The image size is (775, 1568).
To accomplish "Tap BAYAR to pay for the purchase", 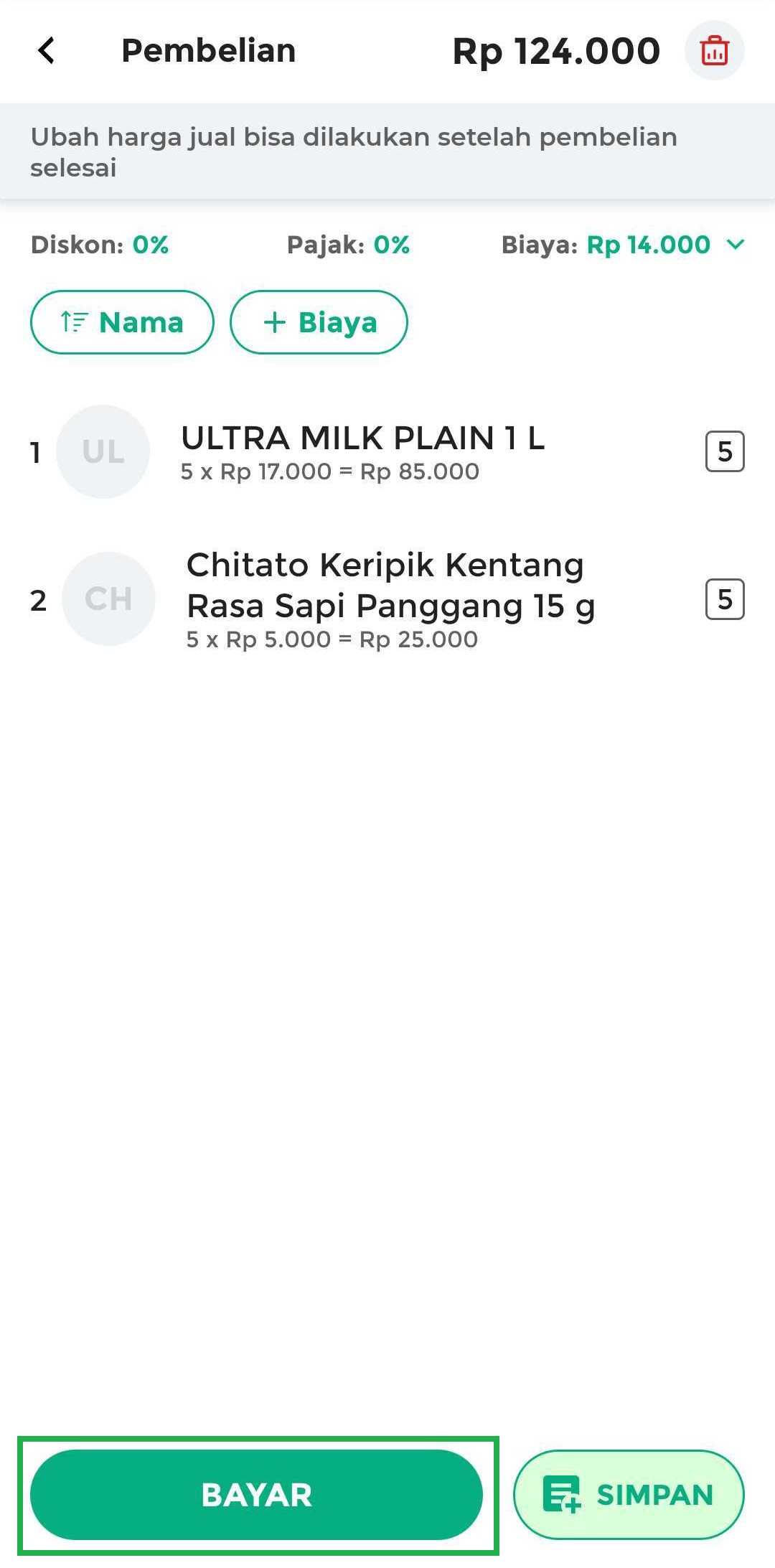I will [x=256, y=1495].
